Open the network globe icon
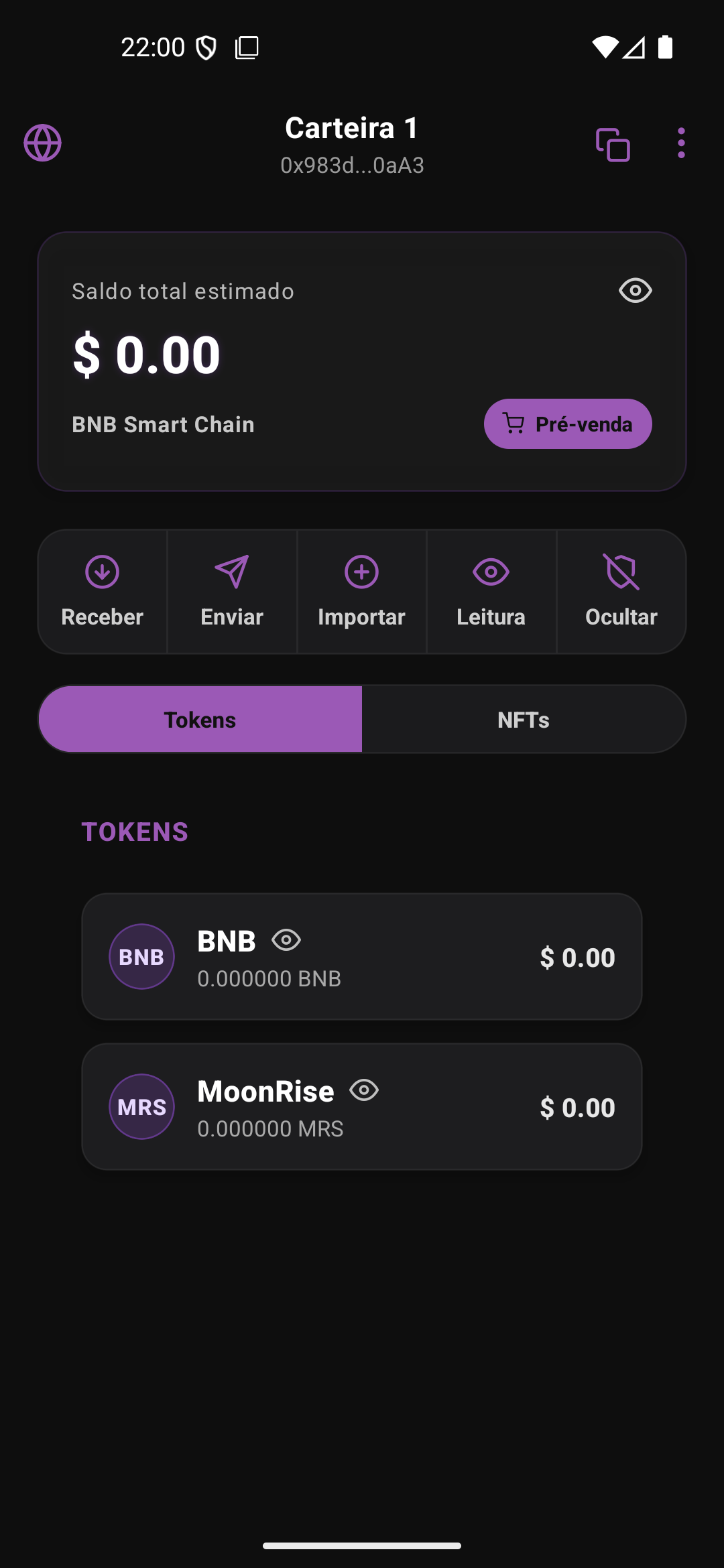Viewport: 724px width, 1568px height. tap(43, 143)
